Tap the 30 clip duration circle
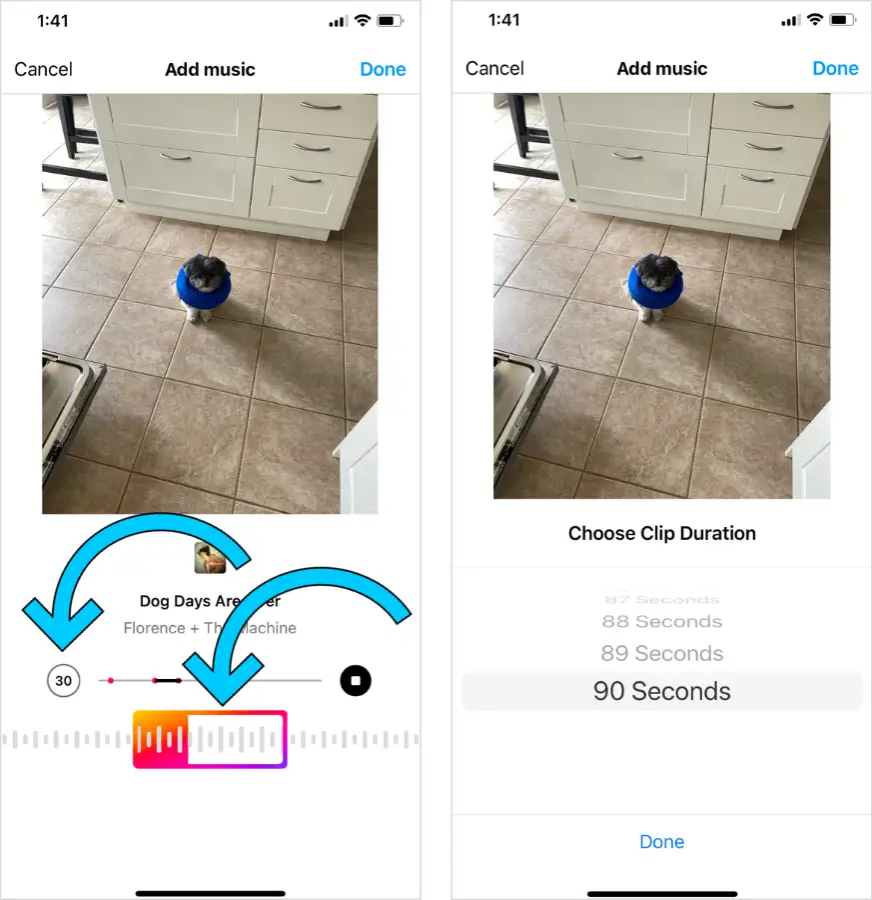The width and height of the screenshot is (872, 900). tap(63, 681)
